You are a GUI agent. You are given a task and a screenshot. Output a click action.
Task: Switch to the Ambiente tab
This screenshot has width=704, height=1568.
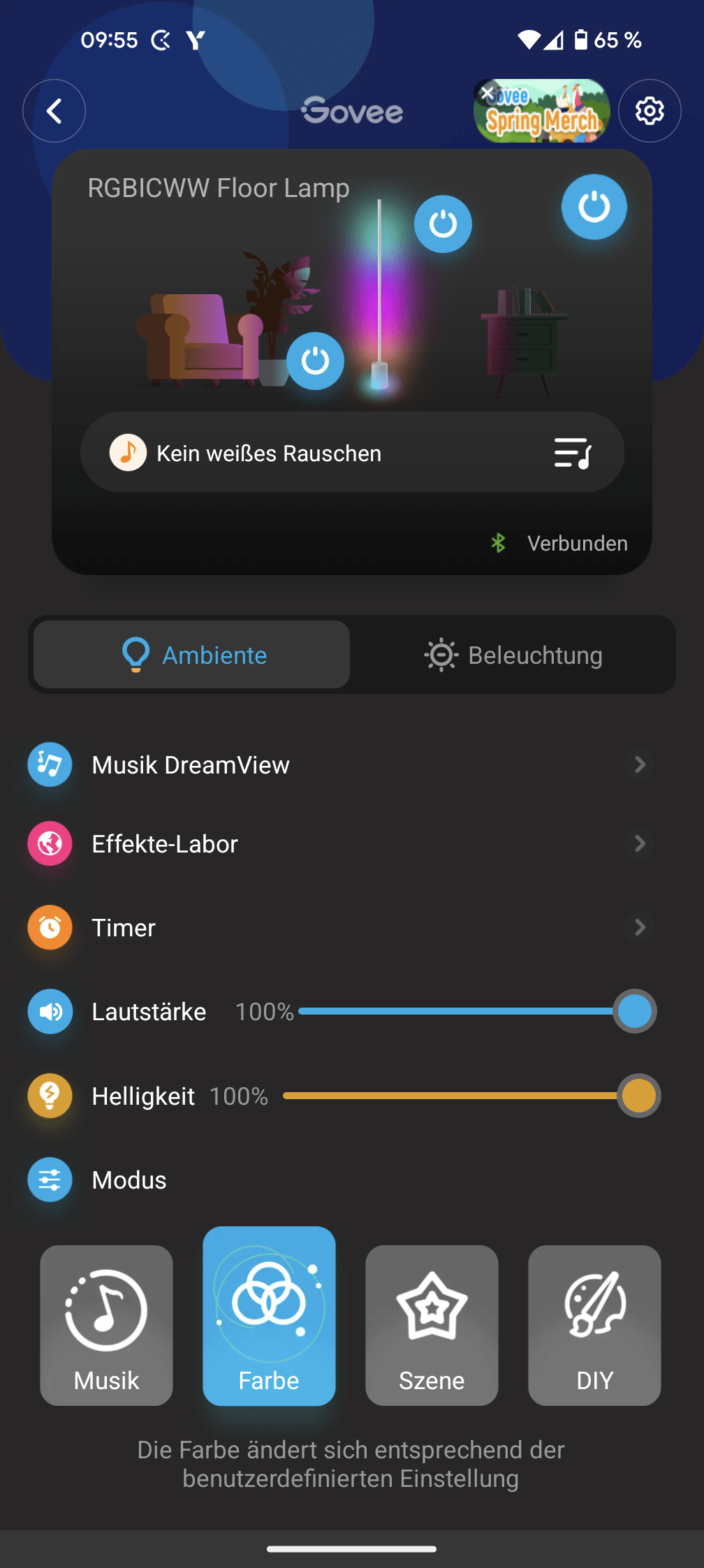point(192,655)
